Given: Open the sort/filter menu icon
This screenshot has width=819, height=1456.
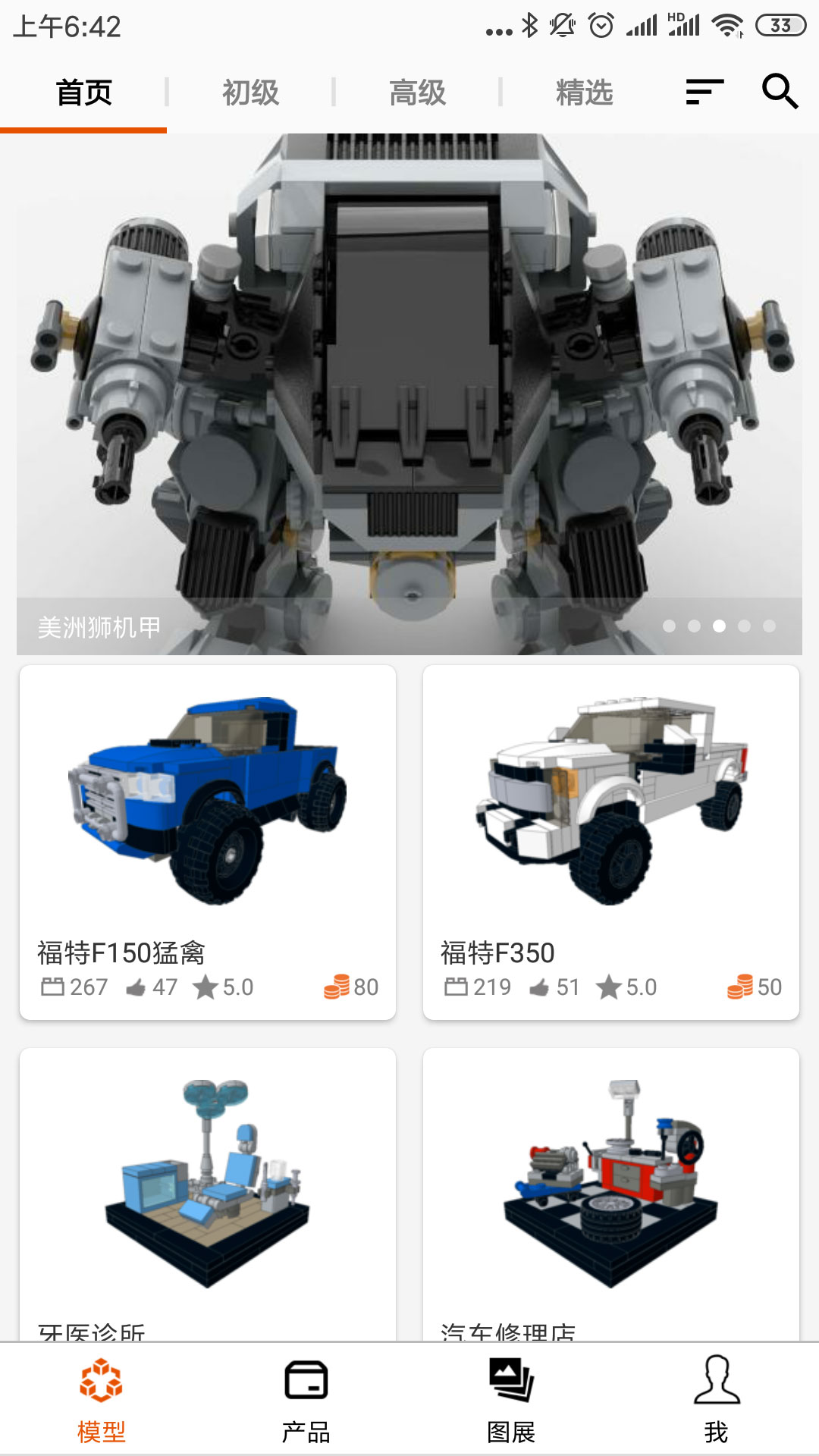Looking at the screenshot, I should click(x=704, y=92).
